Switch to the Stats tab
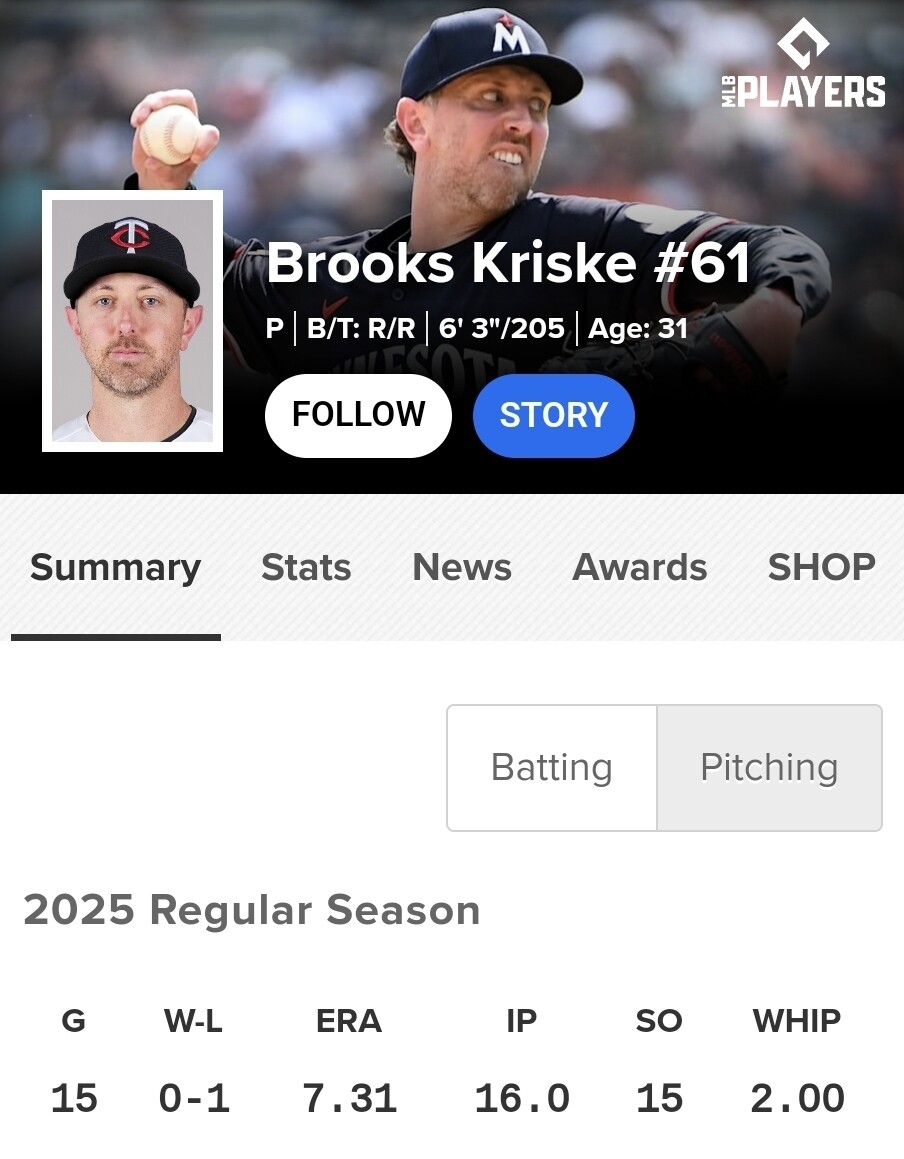904x1159 pixels. [306, 568]
